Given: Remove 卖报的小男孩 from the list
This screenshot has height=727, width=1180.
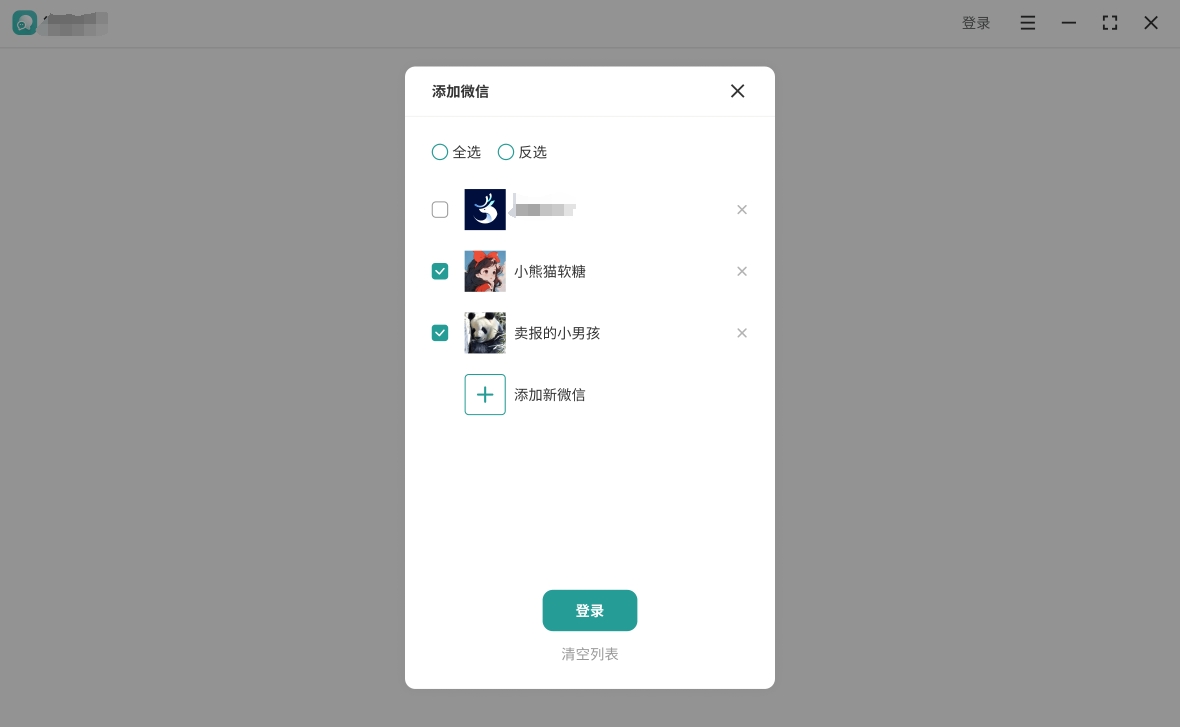Looking at the screenshot, I should coord(742,333).
